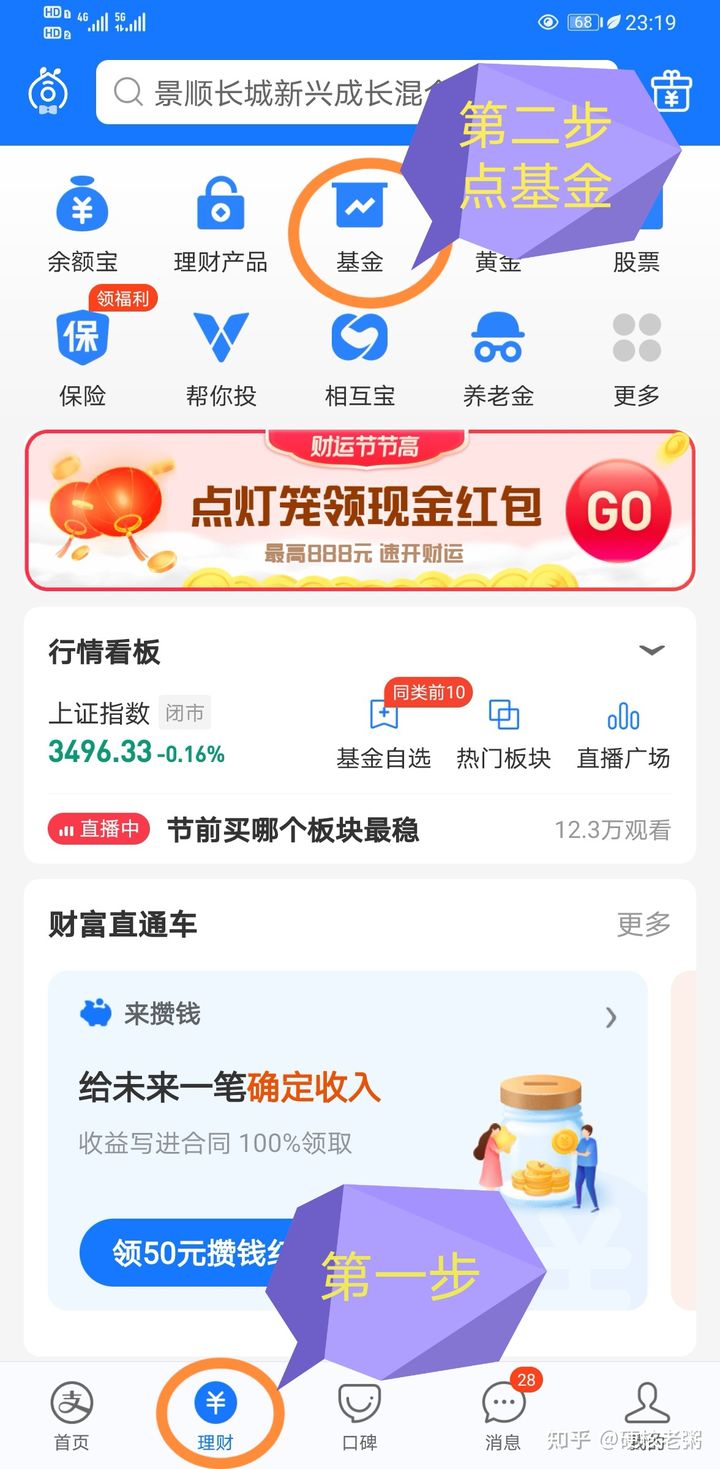
Task: Tap the 养老金 pension icon
Action: point(498,340)
